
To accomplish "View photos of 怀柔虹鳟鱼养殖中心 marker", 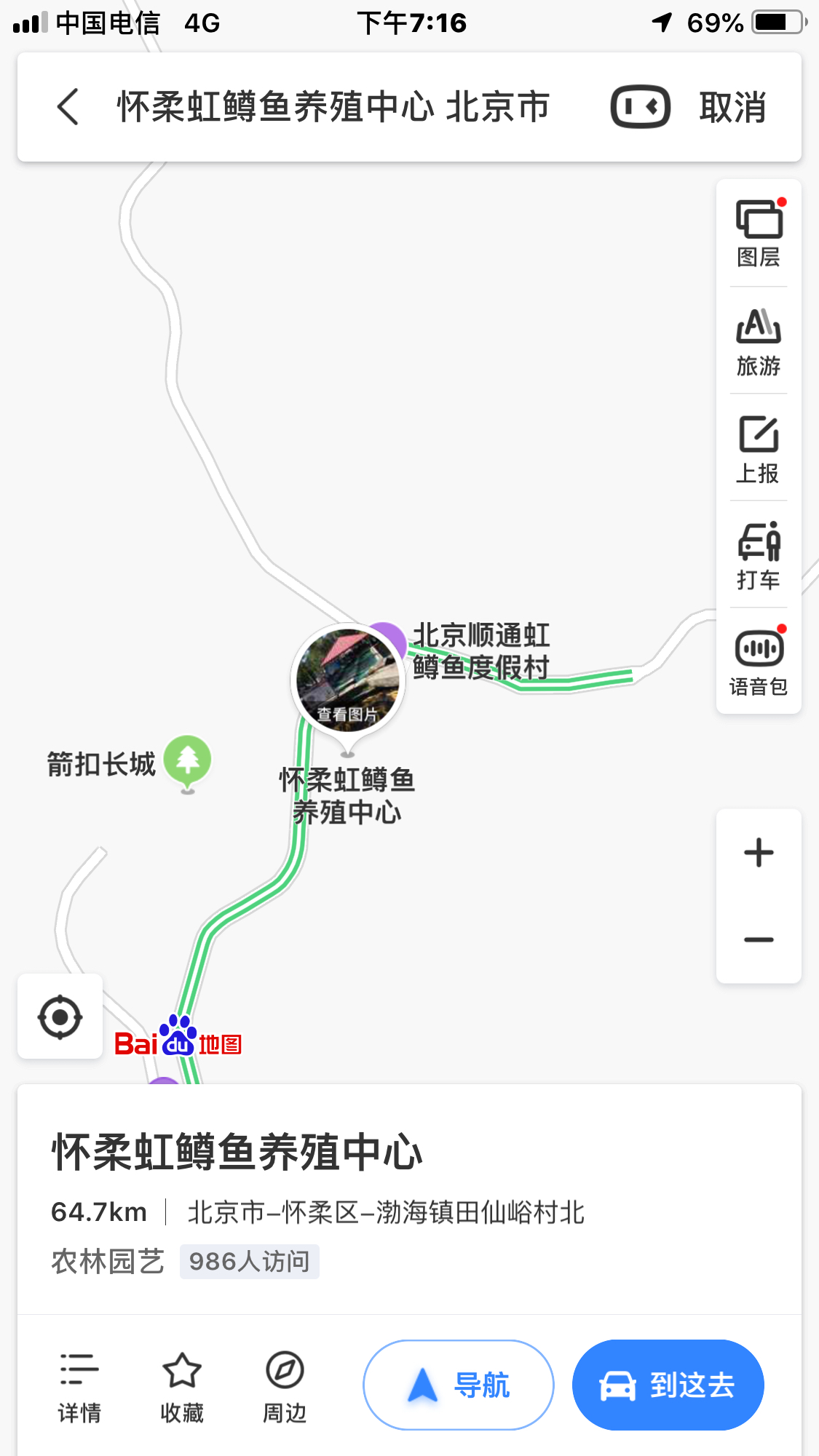I will point(348,680).
